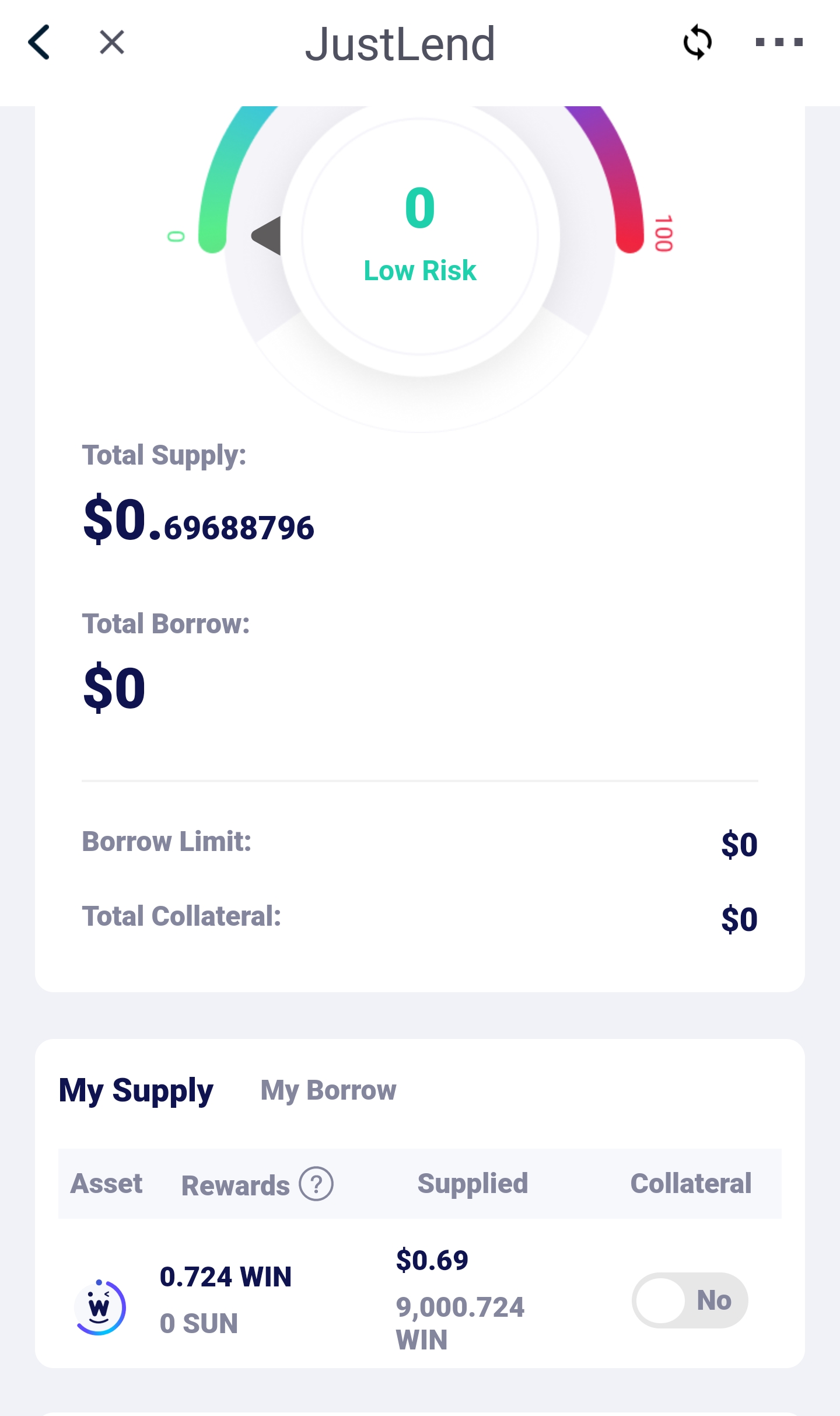The image size is (840, 1416).
Task: Enable WIN as collateral
Action: (689, 1300)
